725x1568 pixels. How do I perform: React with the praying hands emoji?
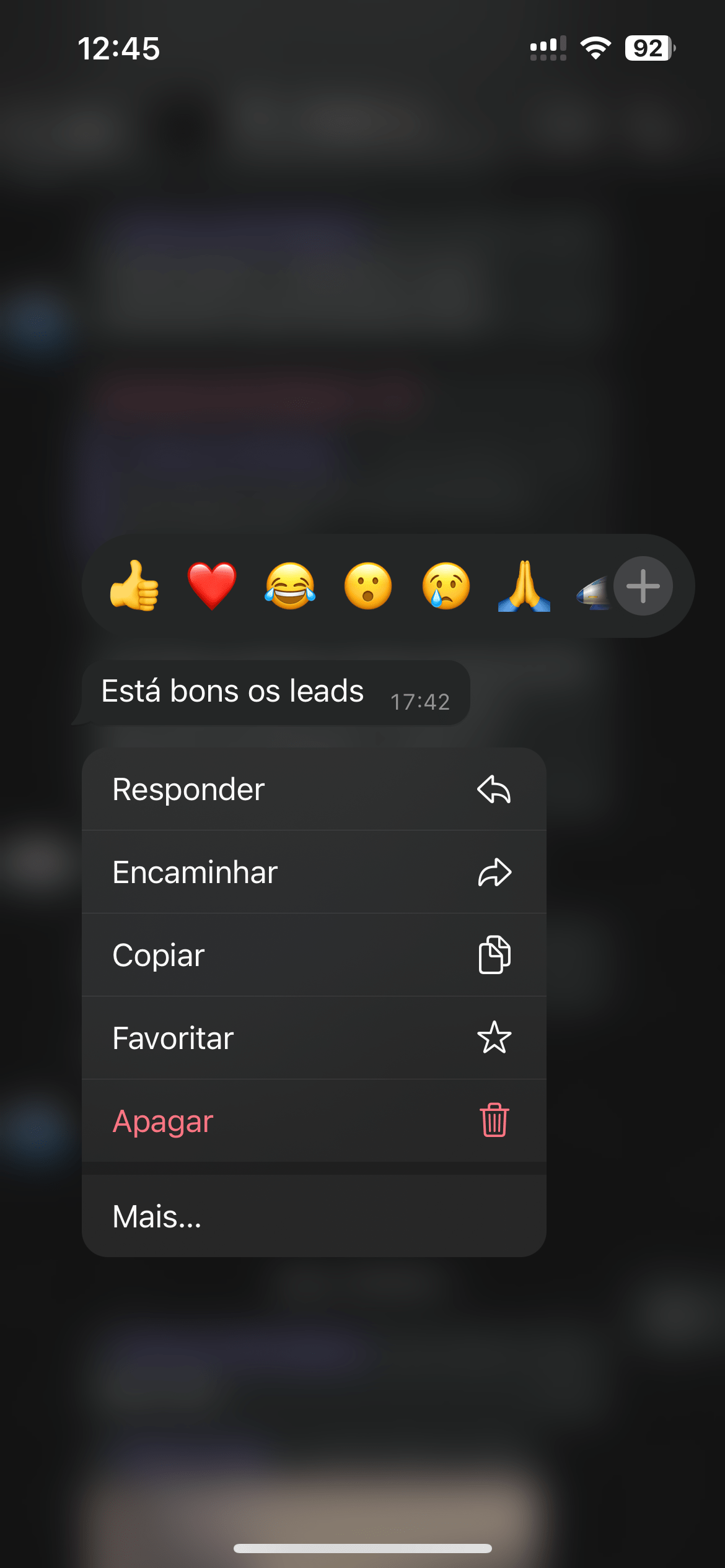pos(524,586)
